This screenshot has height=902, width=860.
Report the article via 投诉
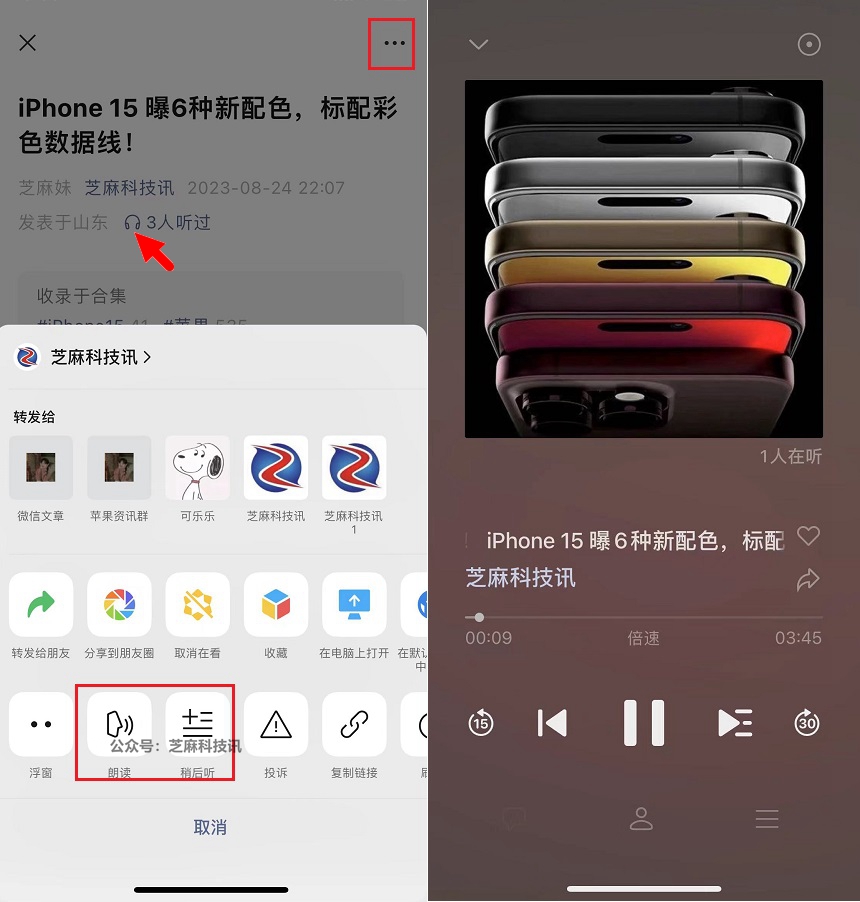click(x=275, y=725)
